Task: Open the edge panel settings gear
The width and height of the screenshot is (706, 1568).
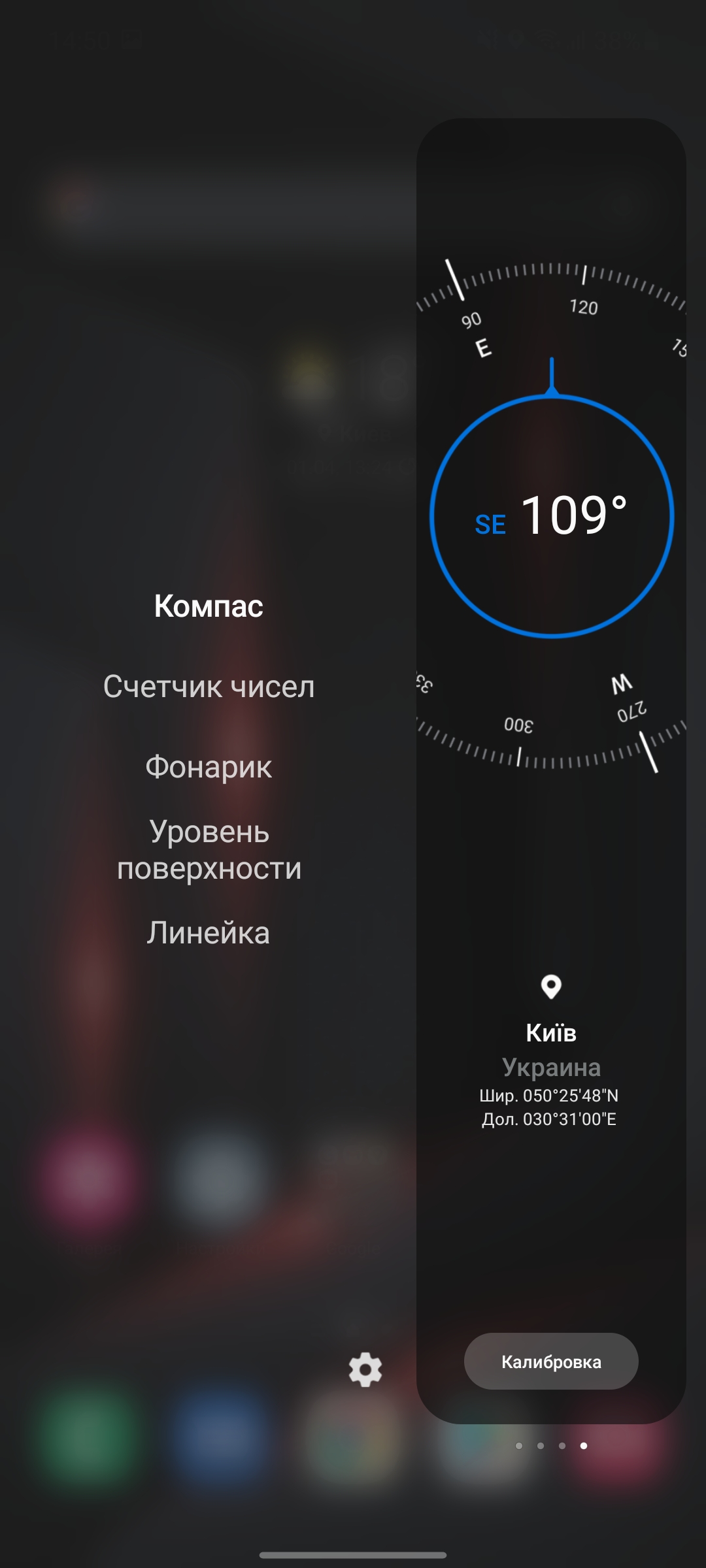Action: (x=365, y=1369)
